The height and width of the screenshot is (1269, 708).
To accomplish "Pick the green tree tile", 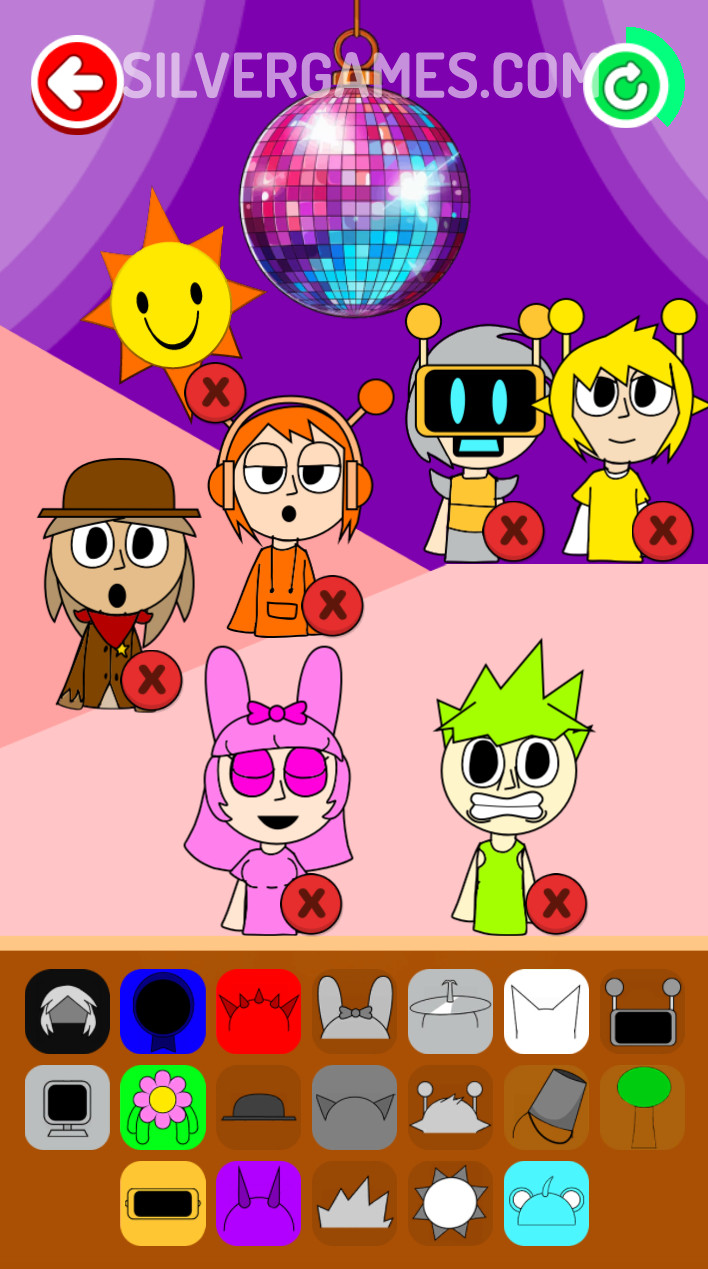I will coord(643,1107).
